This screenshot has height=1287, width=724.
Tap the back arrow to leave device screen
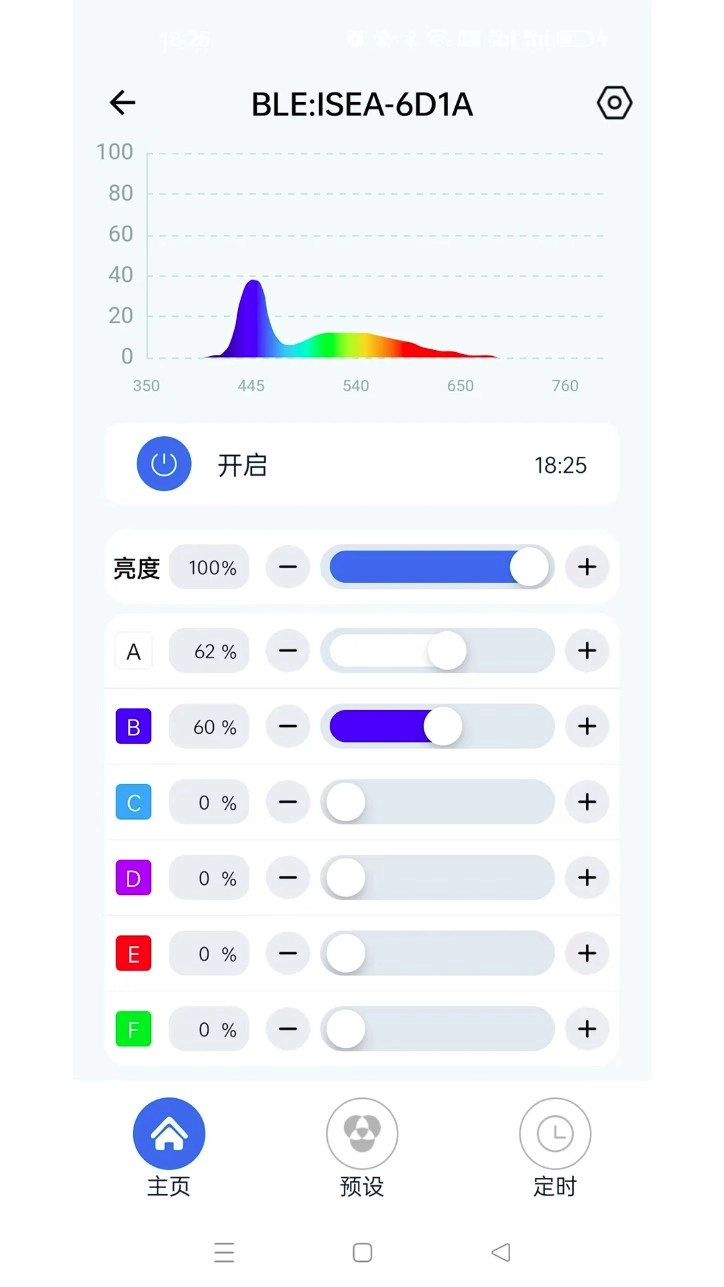pos(121,103)
